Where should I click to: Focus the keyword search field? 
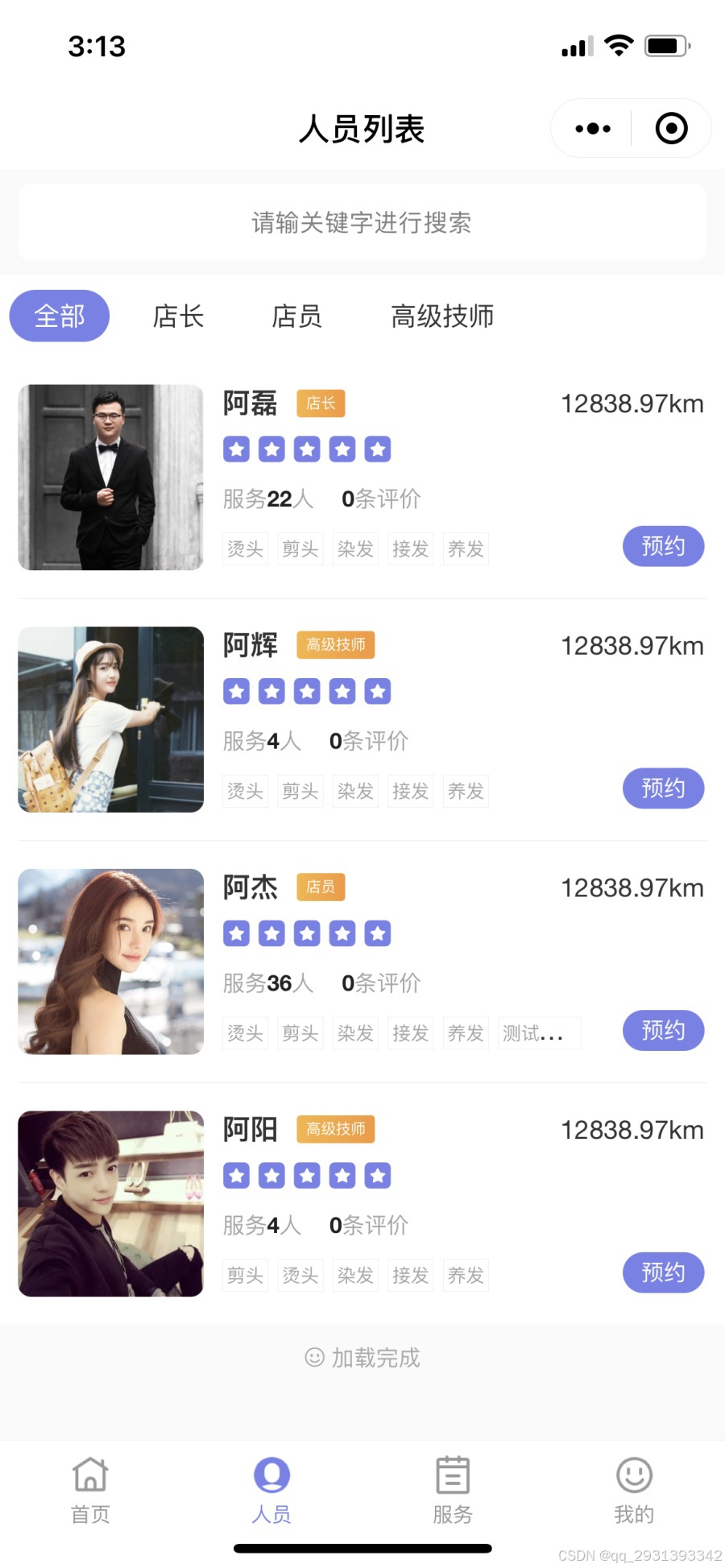pyautogui.click(x=362, y=222)
